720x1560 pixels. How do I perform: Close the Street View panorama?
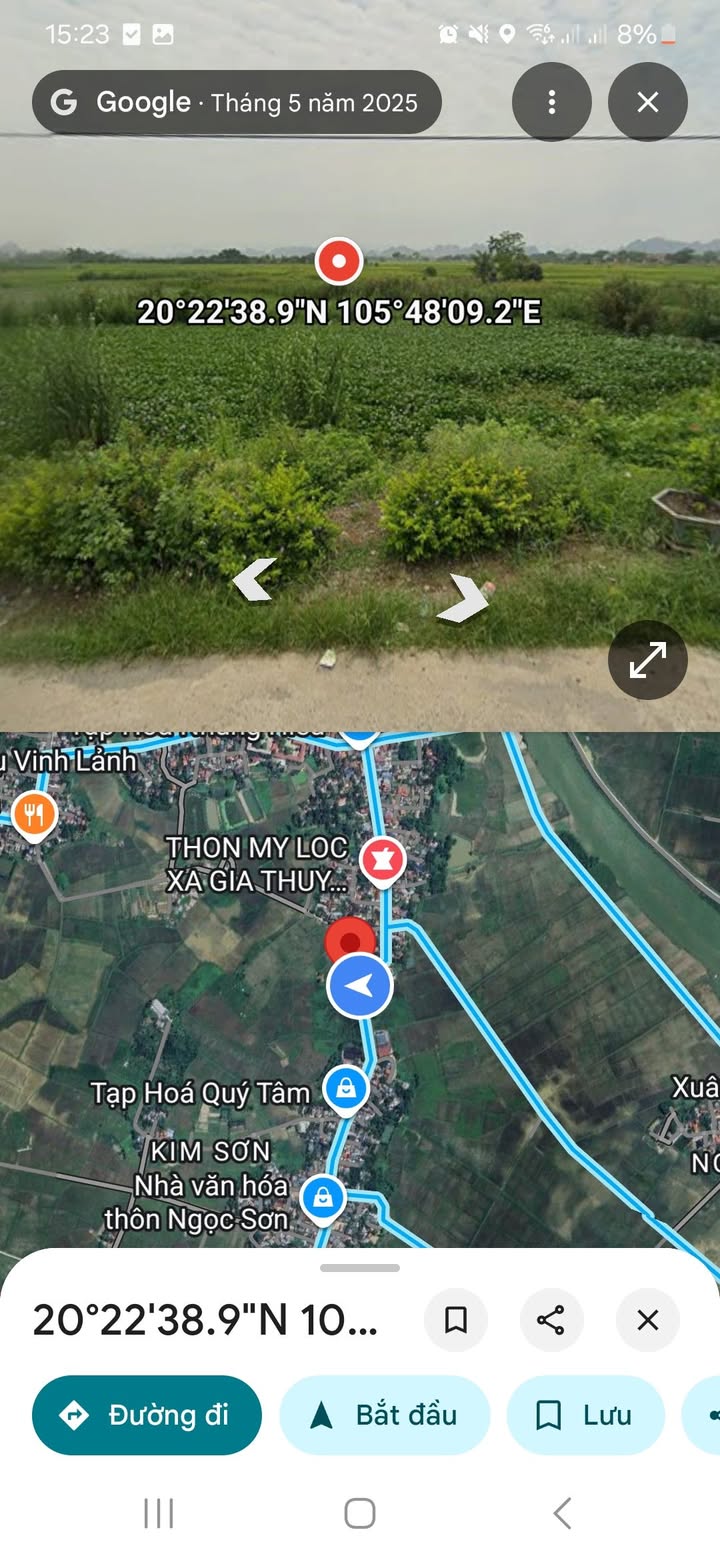(x=647, y=102)
